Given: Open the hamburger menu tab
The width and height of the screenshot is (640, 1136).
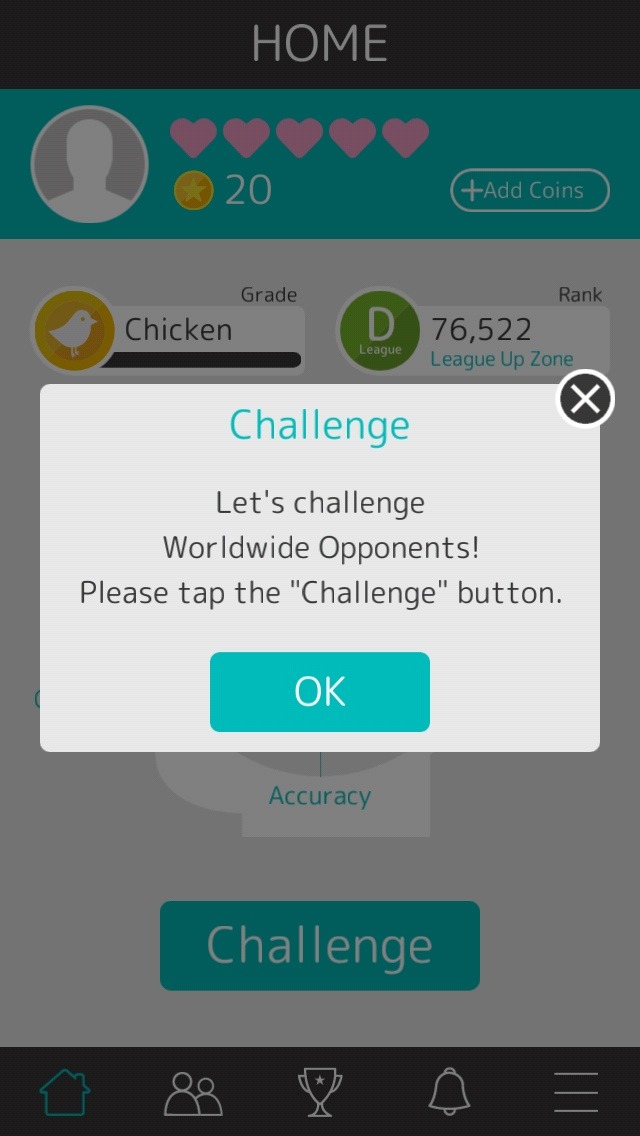Looking at the screenshot, I should (576, 1092).
